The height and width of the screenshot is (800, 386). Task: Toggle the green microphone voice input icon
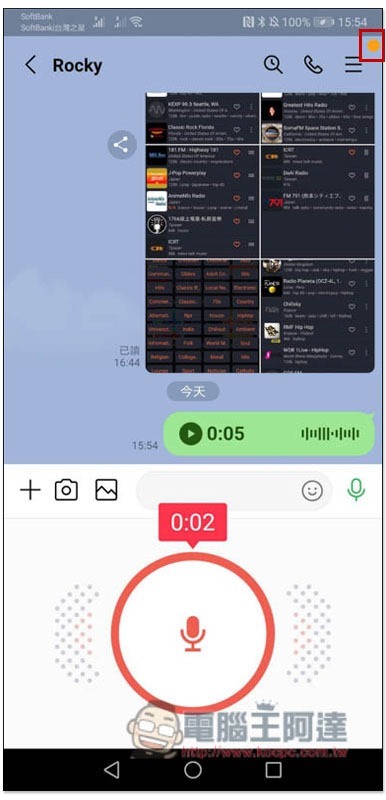(356, 490)
